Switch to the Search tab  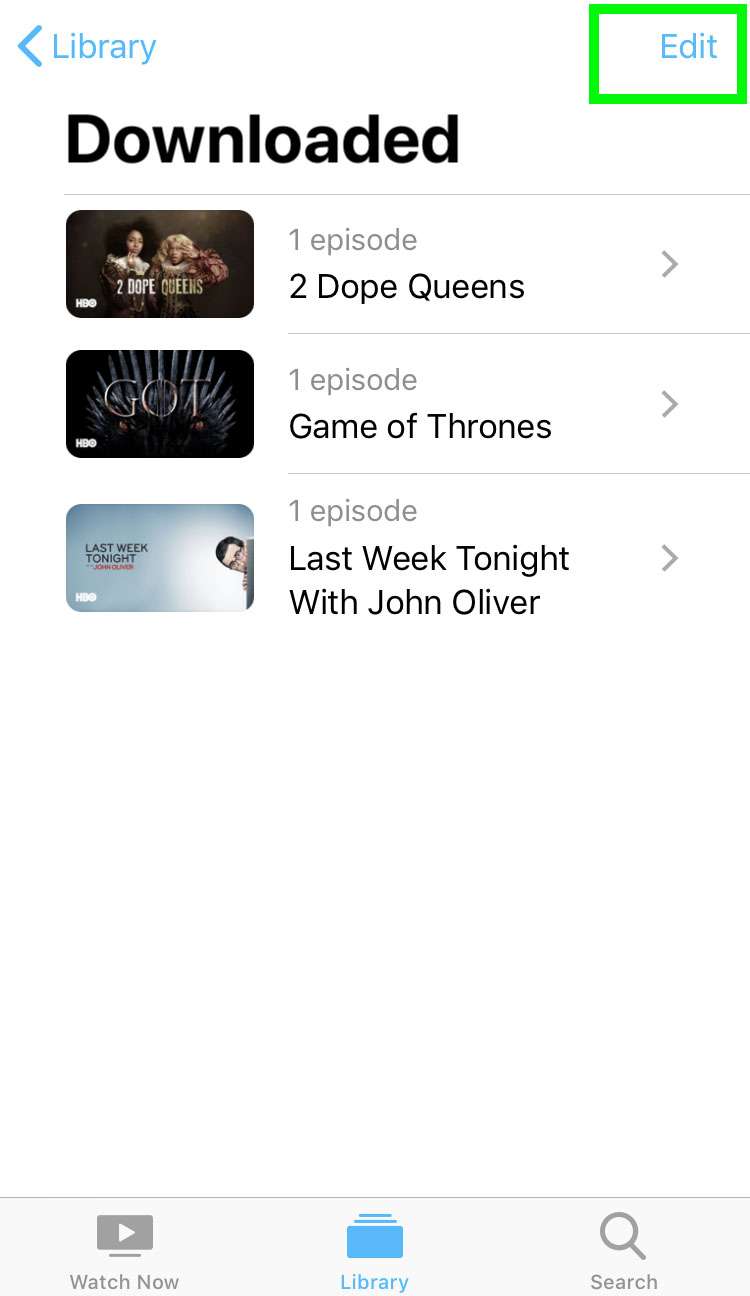click(x=623, y=1250)
